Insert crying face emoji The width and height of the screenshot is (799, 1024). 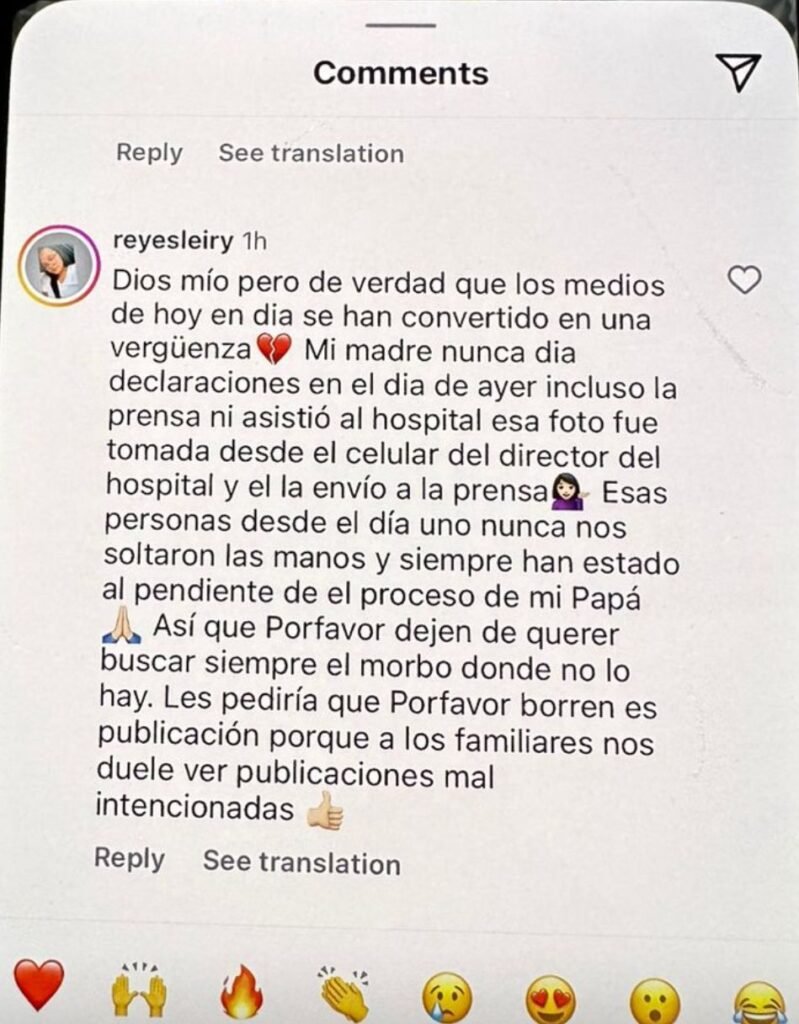[x=446, y=999]
